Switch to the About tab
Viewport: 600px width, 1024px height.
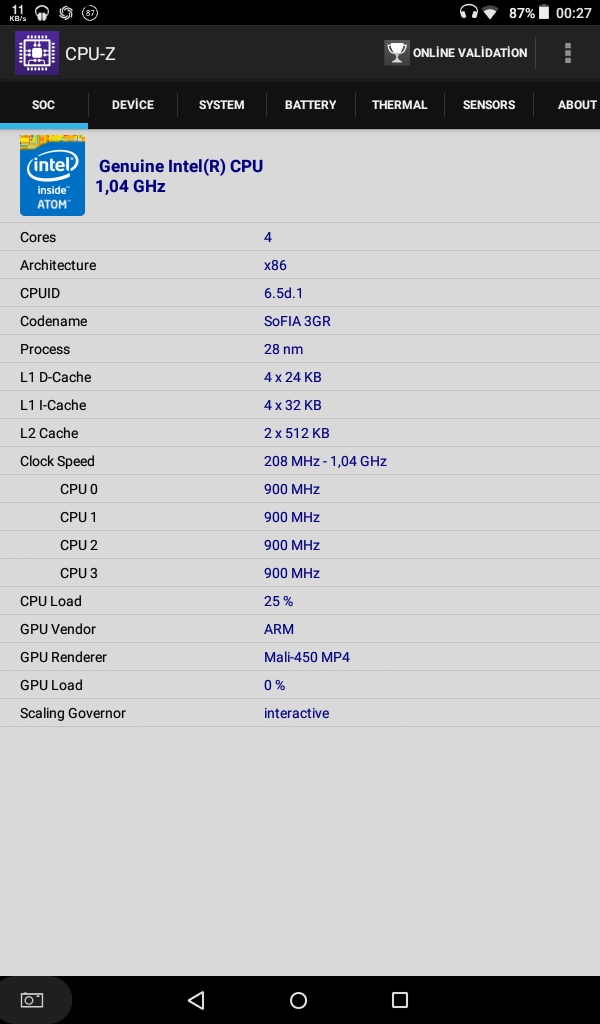576,105
